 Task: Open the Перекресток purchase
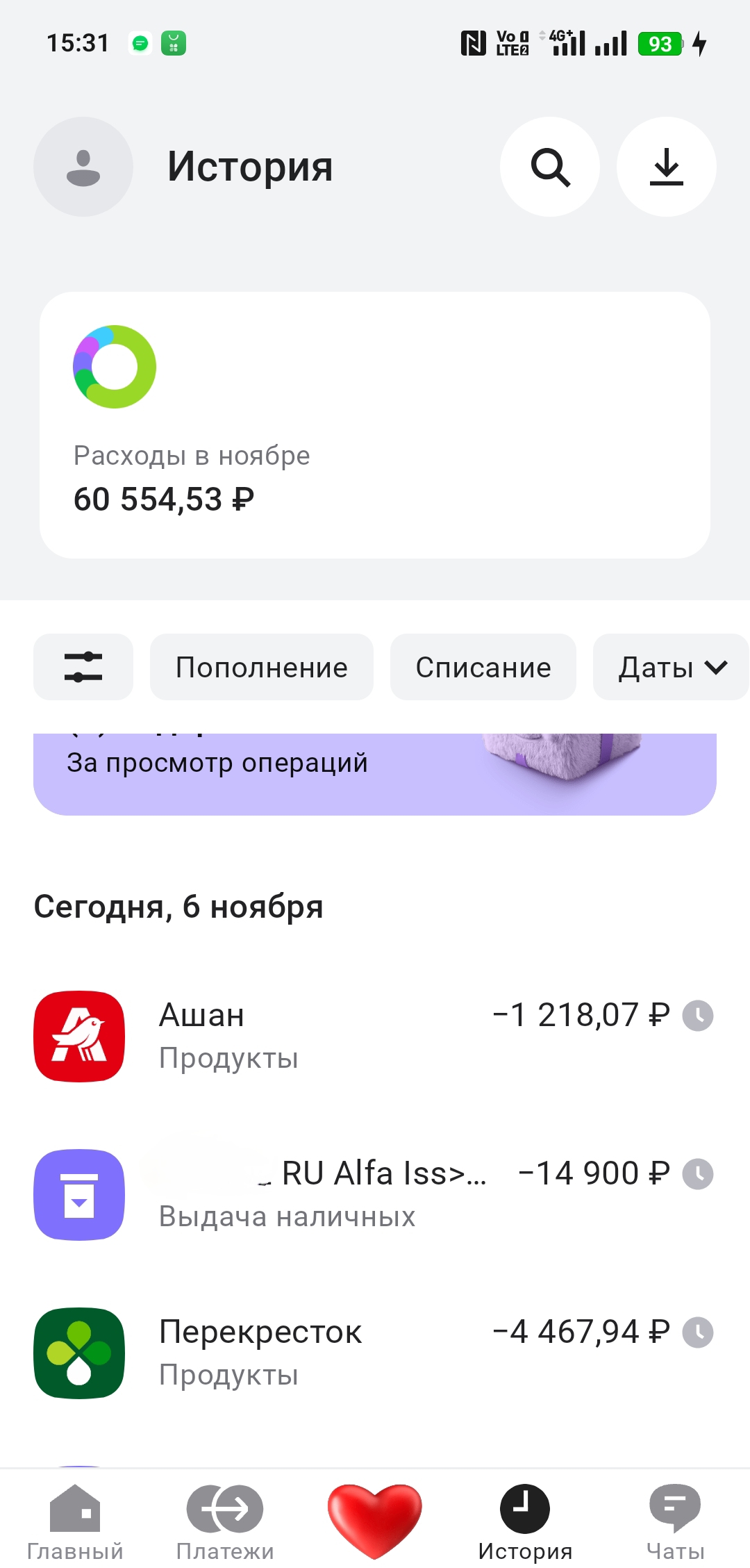click(x=375, y=1353)
